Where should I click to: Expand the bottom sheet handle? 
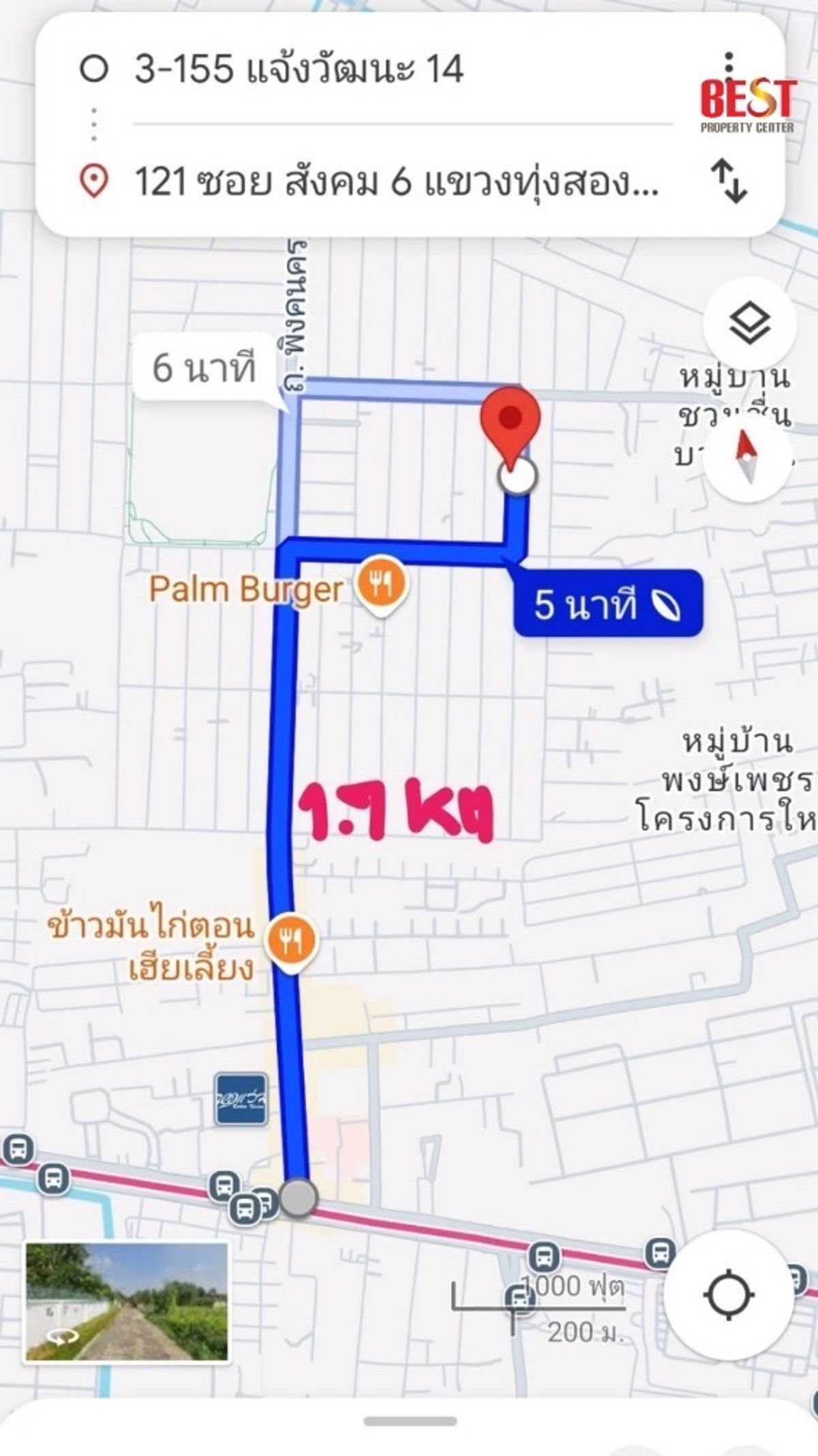(x=410, y=1421)
